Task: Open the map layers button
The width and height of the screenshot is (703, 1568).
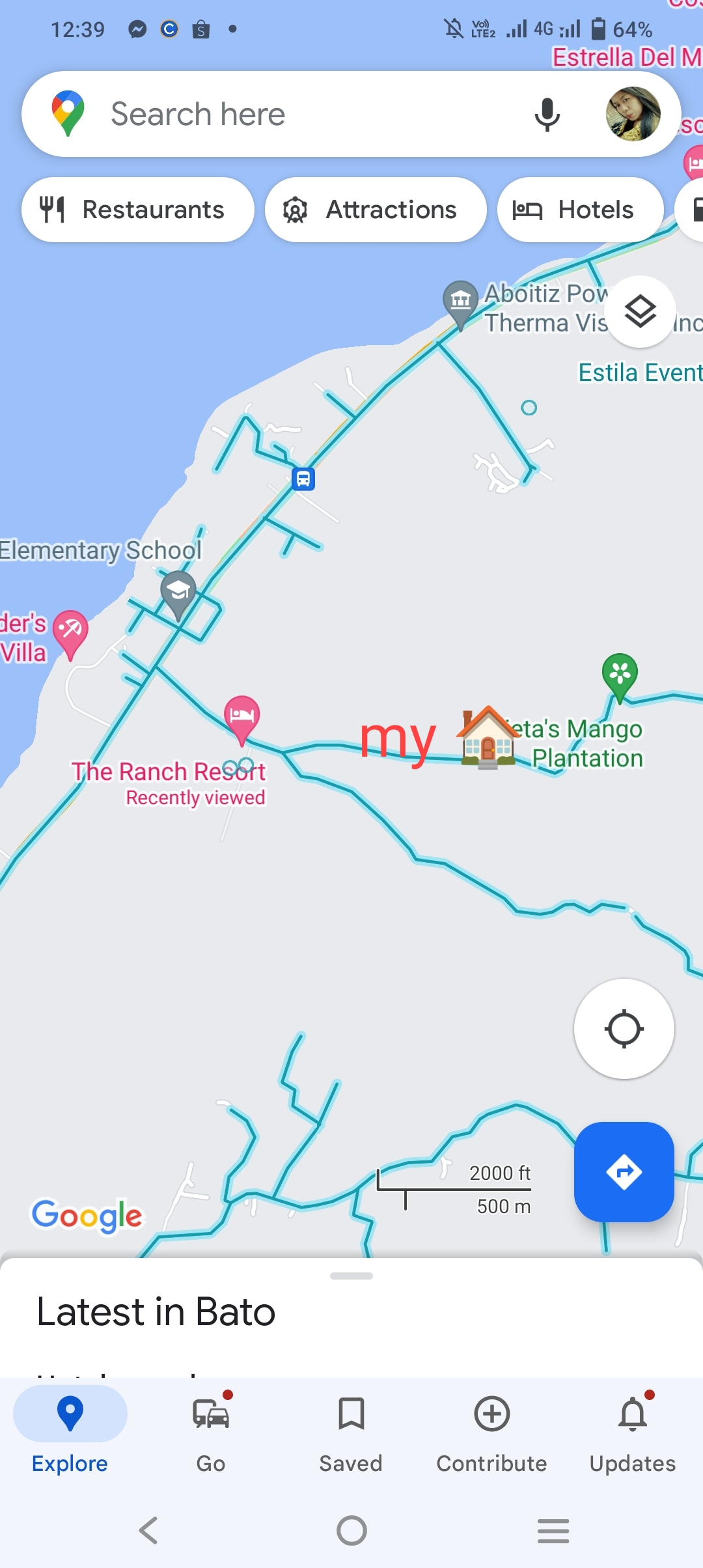Action: click(x=641, y=311)
